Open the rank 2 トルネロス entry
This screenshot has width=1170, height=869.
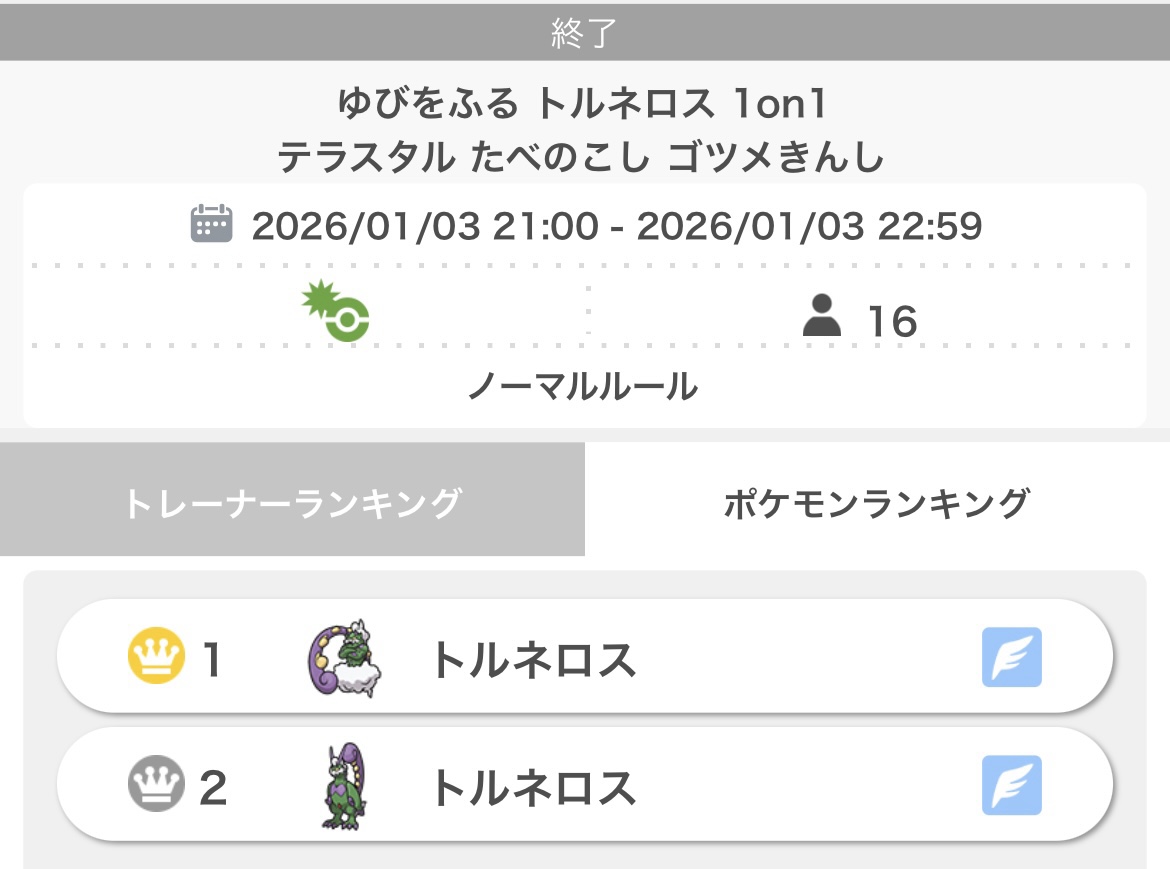584,786
